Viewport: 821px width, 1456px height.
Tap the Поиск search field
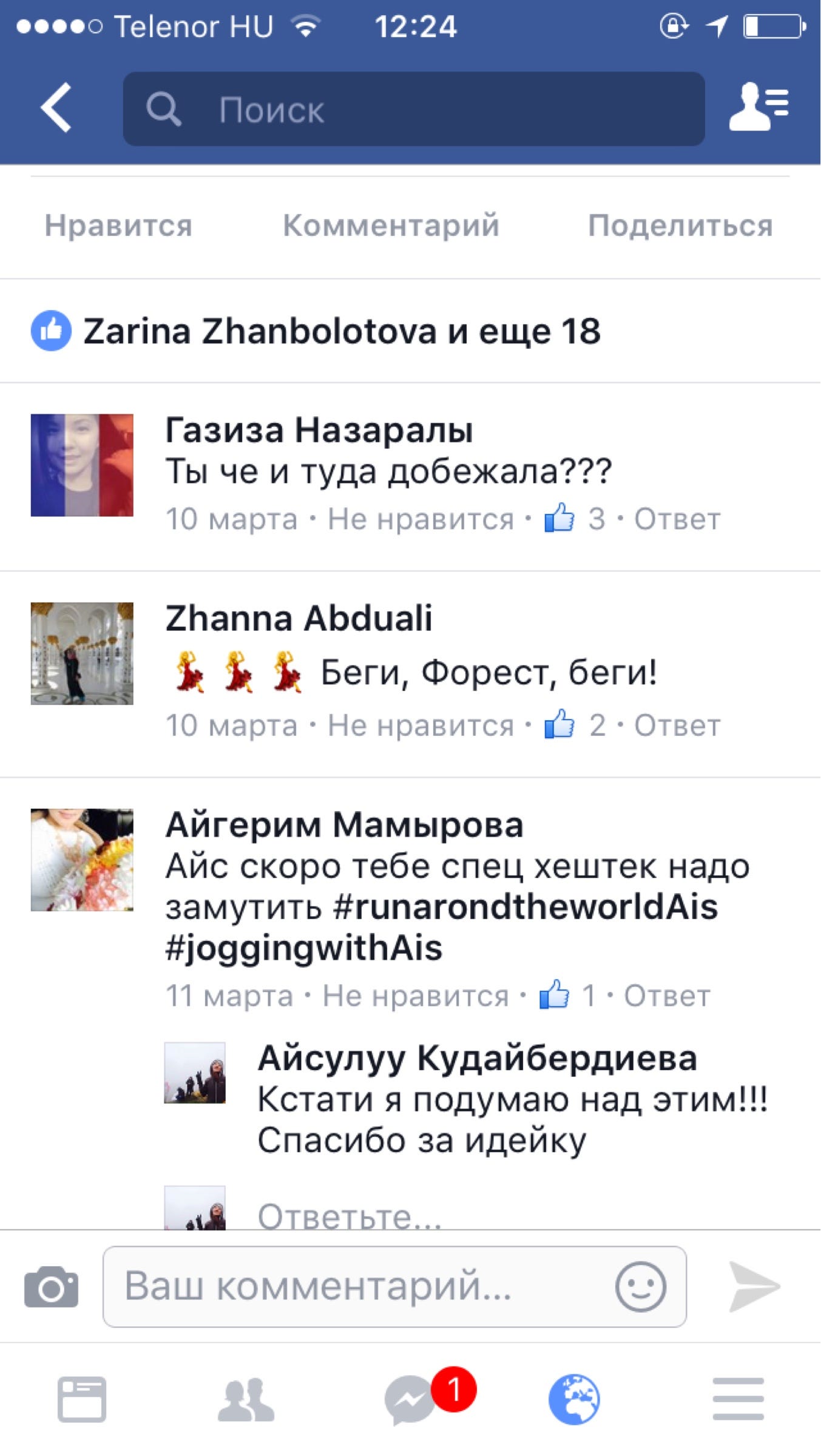coord(413,109)
